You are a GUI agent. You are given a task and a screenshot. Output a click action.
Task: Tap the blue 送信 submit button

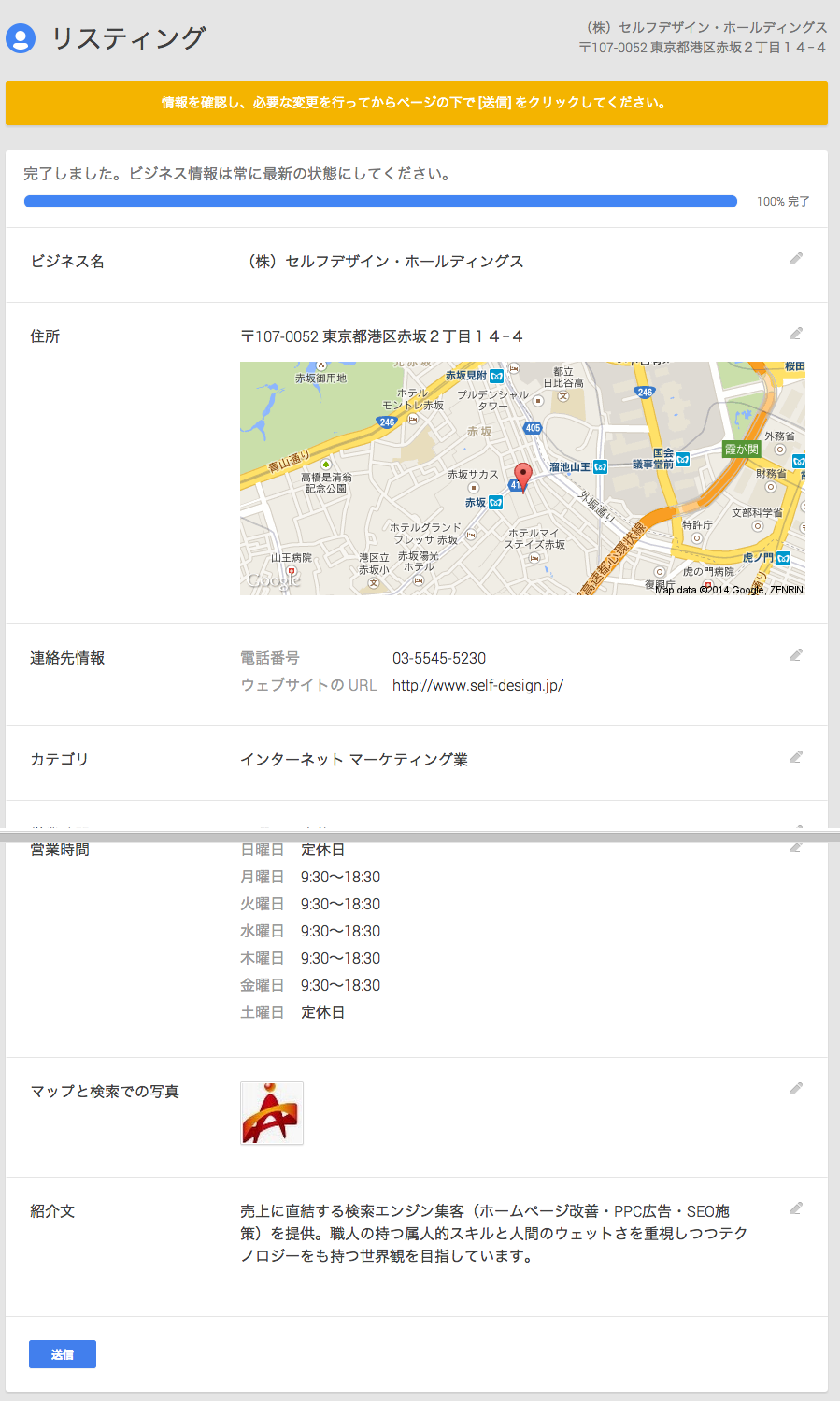coord(63,1354)
